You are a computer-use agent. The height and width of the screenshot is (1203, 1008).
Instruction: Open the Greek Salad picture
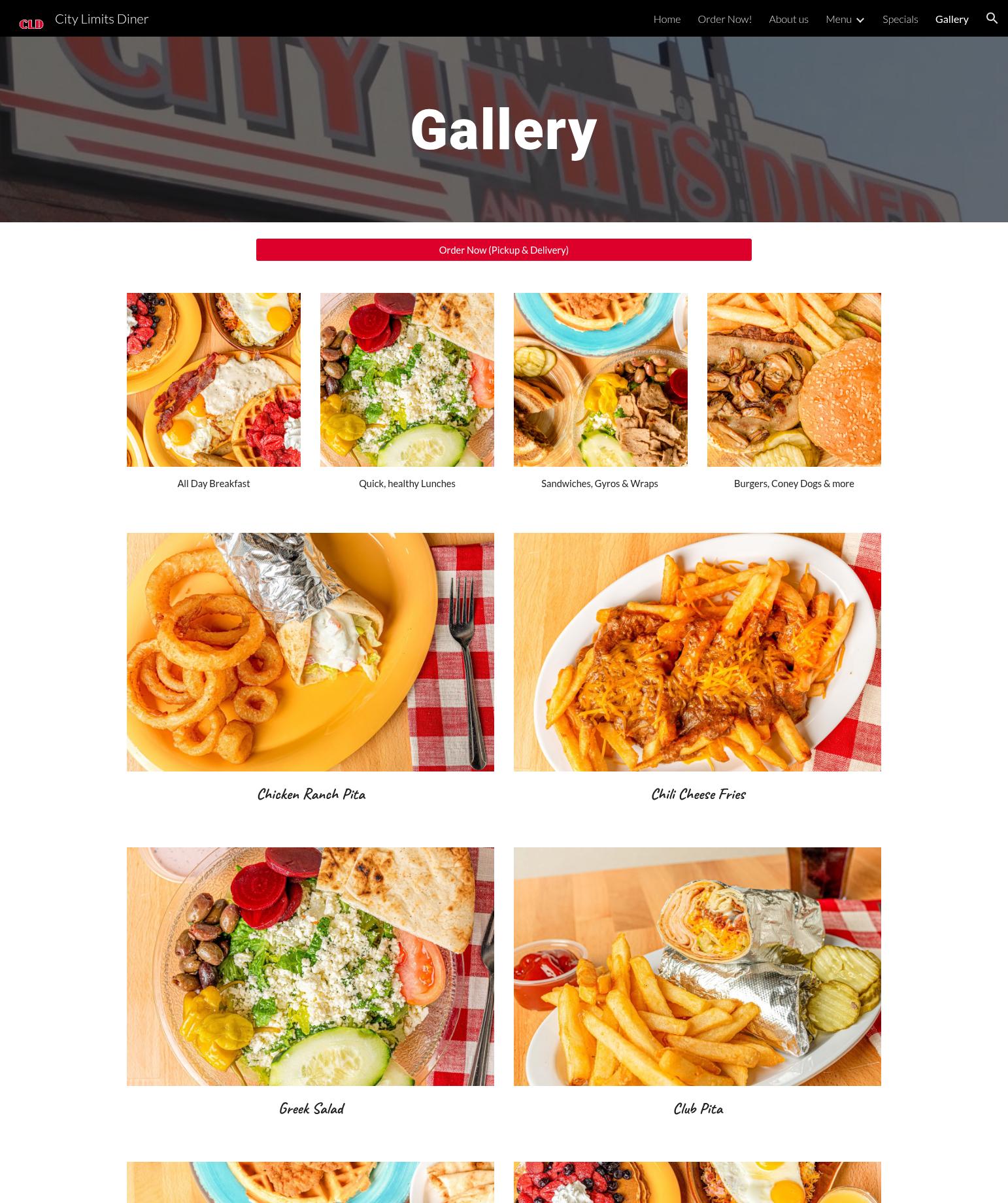[x=311, y=966]
